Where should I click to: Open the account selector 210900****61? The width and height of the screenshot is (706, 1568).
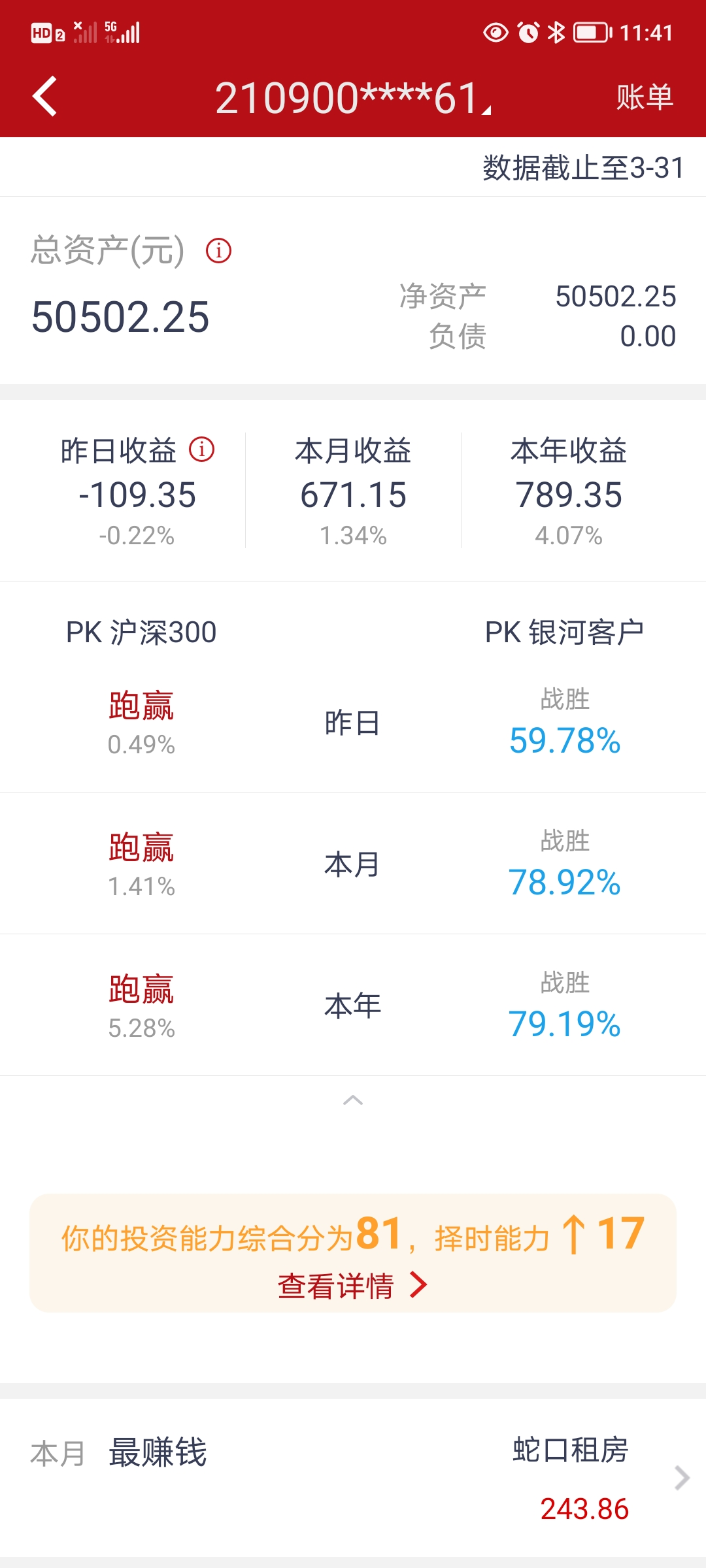(353, 97)
